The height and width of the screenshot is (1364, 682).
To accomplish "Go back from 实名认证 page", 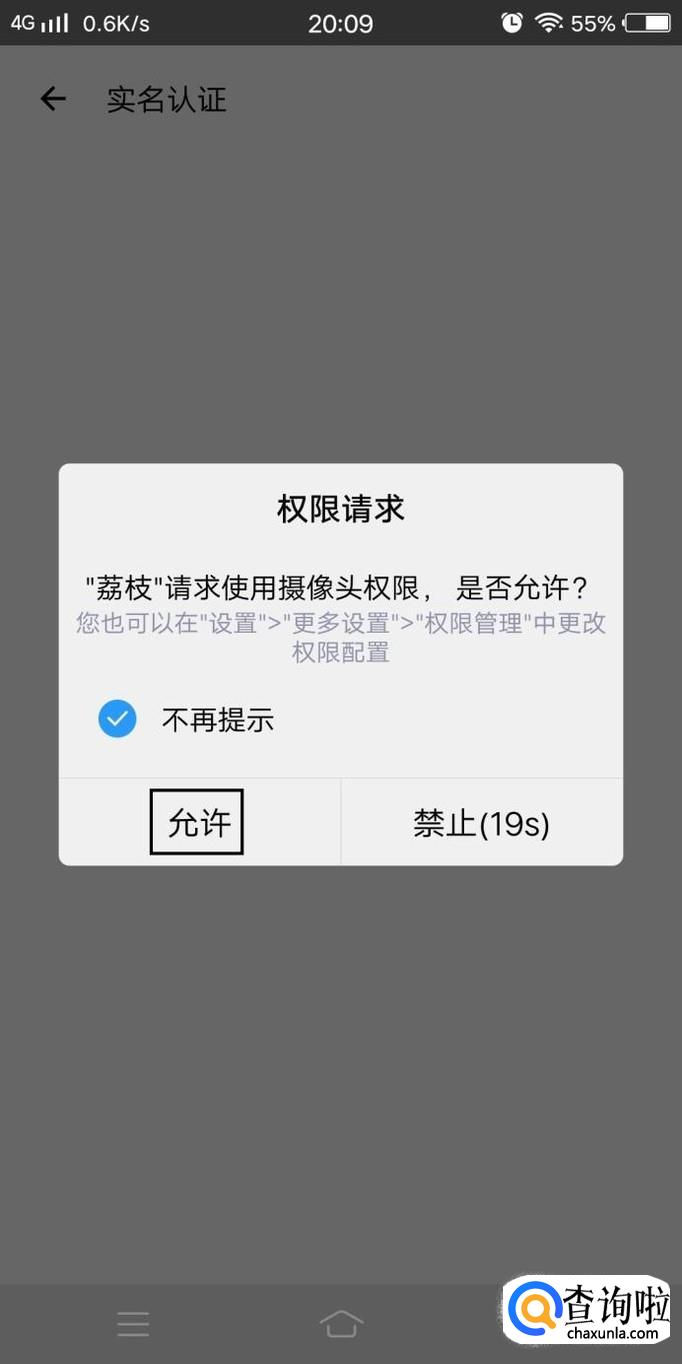I will point(53,99).
